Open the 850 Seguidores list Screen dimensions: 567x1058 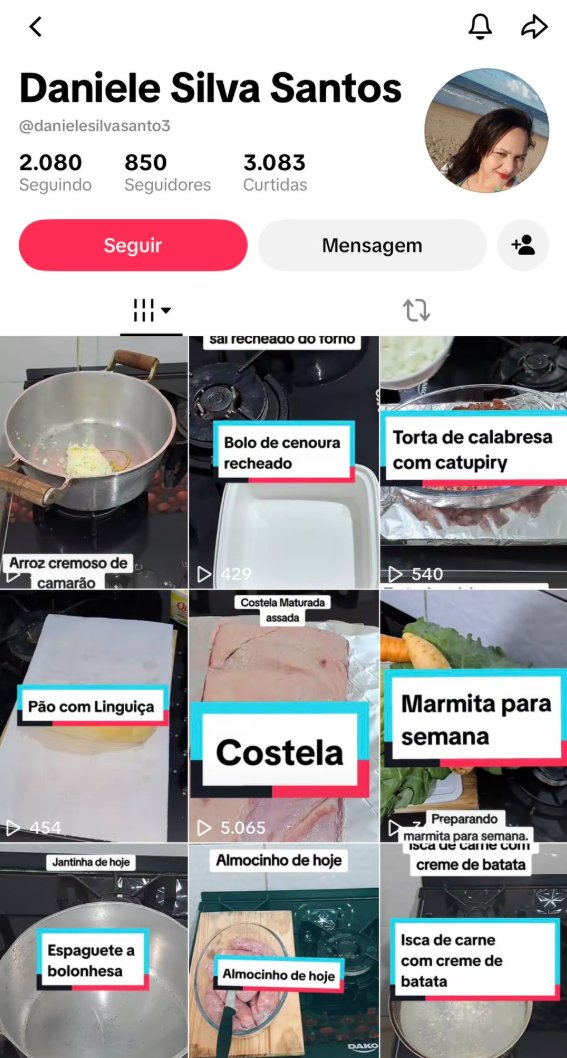point(167,173)
